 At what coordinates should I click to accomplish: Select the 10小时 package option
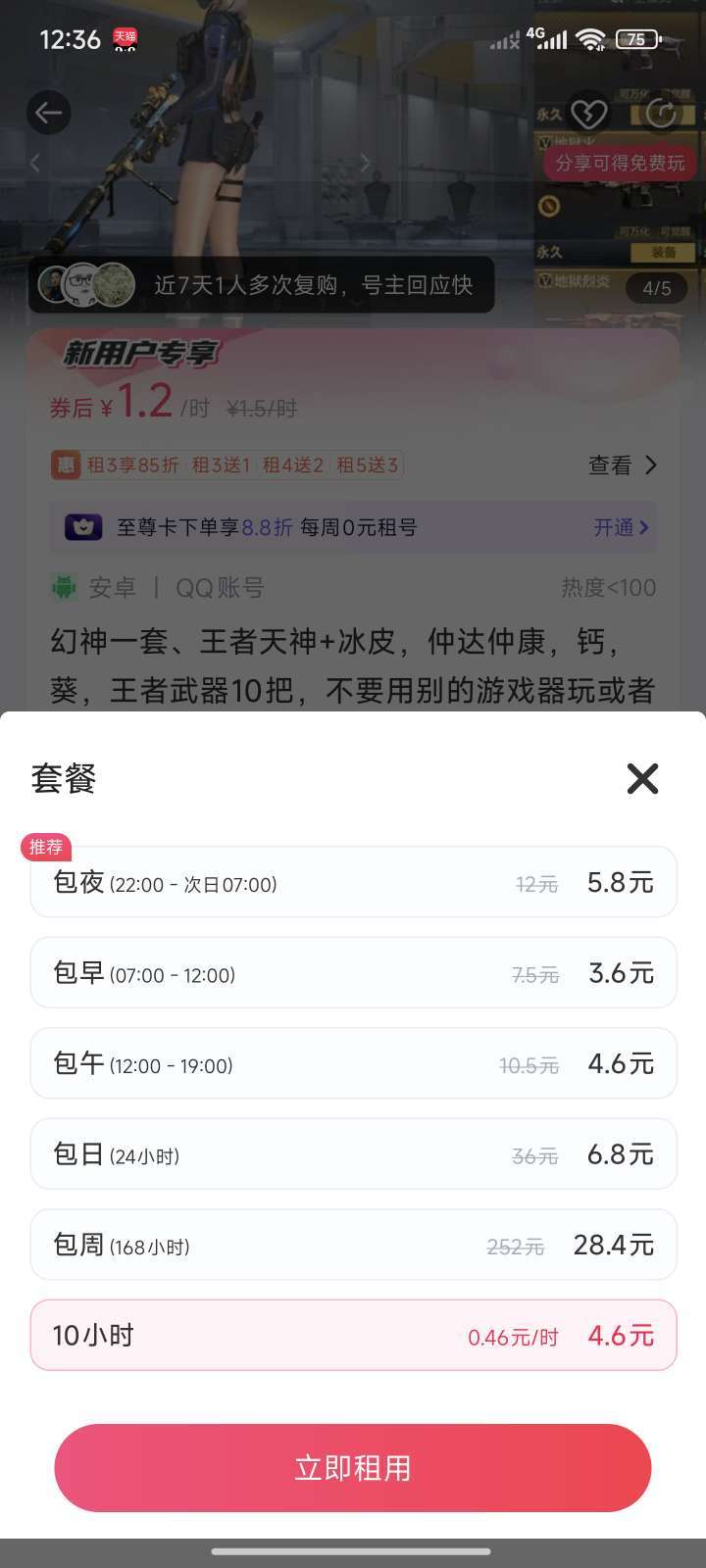[x=353, y=1335]
